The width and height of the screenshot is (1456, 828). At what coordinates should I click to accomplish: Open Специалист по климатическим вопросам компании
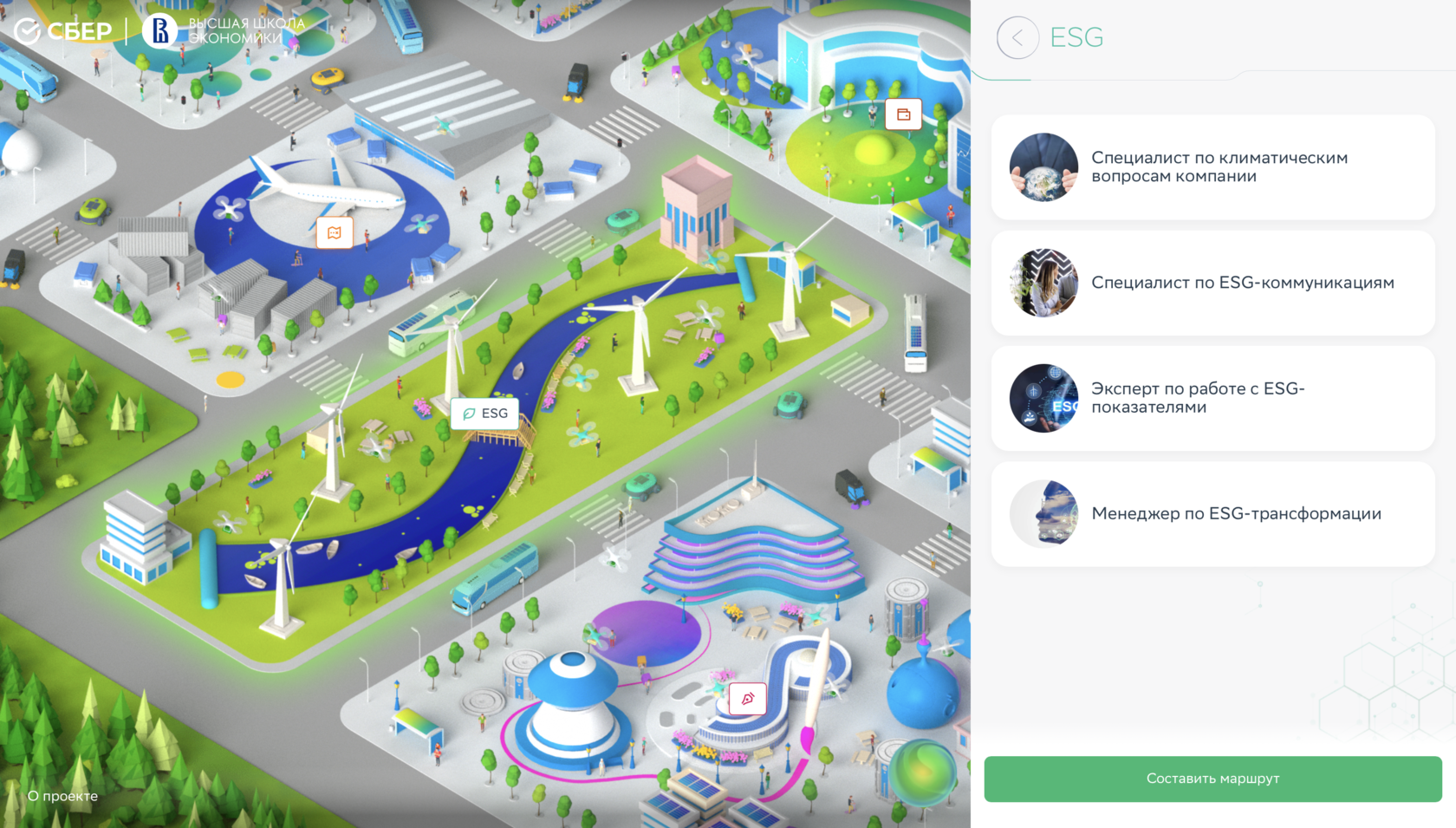pyautogui.click(x=1213, y=167)
